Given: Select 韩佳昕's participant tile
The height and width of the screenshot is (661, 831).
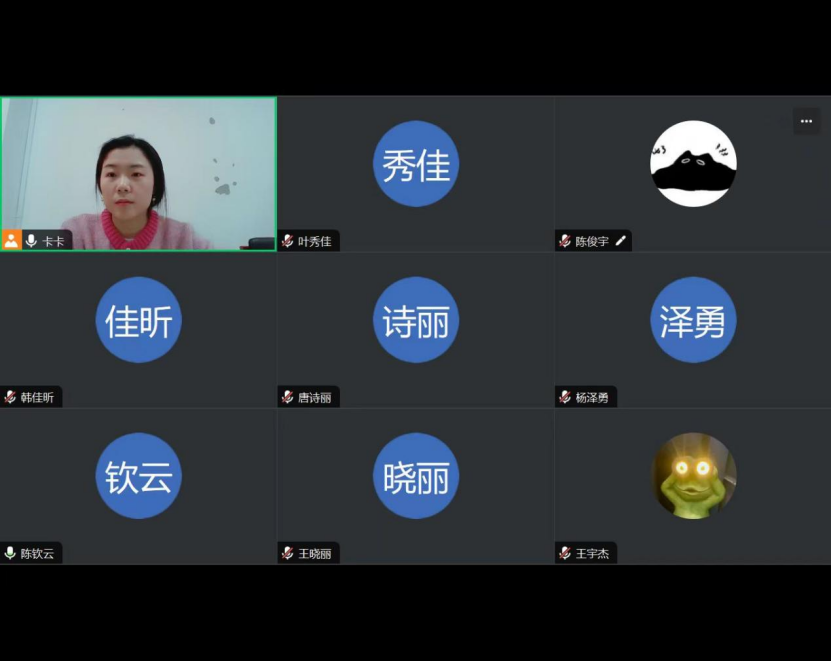Looking at the screenshot, I should pyautogui.click(x=138, y=329).
